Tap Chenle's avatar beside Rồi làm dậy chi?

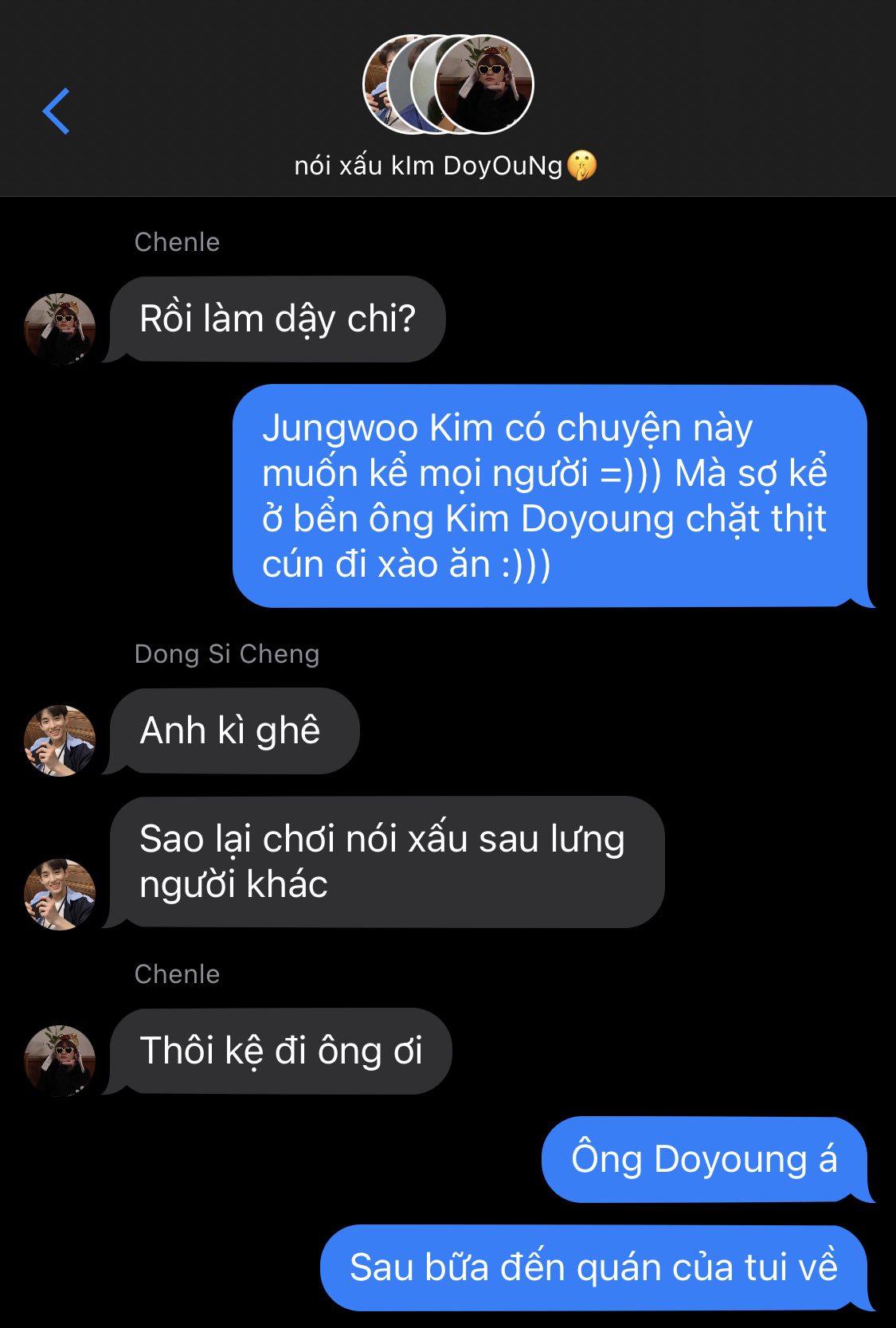pos(60,327)
